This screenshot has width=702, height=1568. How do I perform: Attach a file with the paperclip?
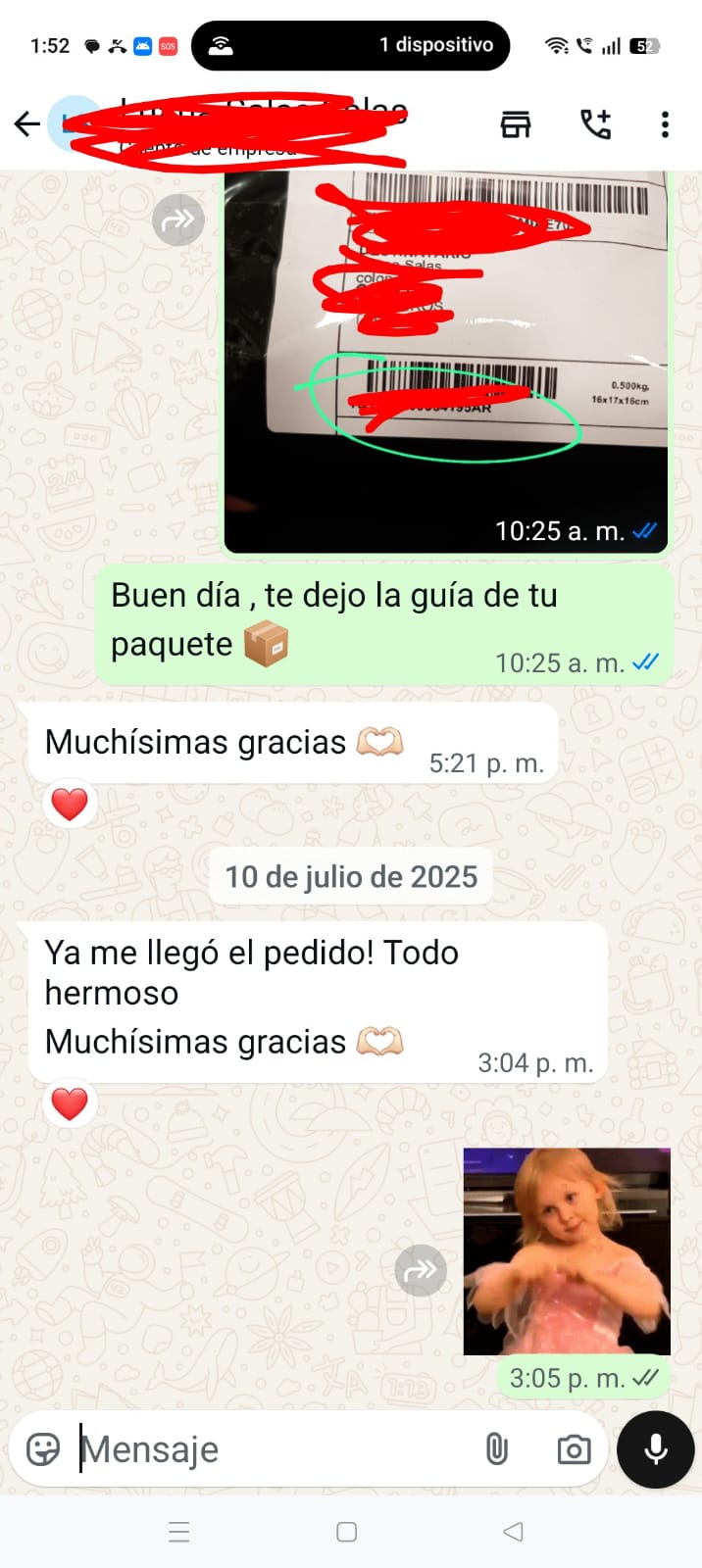(497, 1448)
